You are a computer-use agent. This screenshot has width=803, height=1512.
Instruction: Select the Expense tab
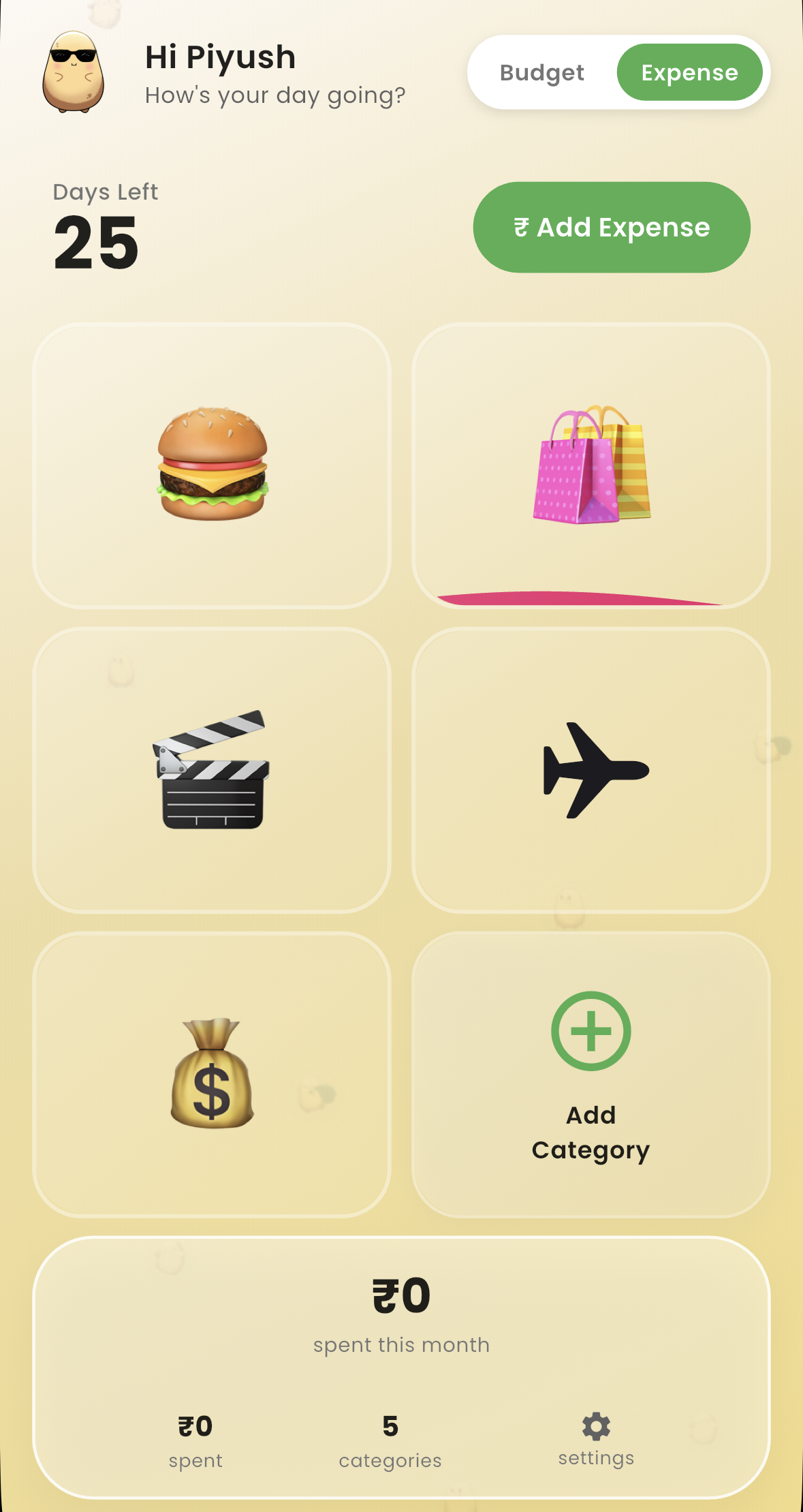(x=689, y=73)
